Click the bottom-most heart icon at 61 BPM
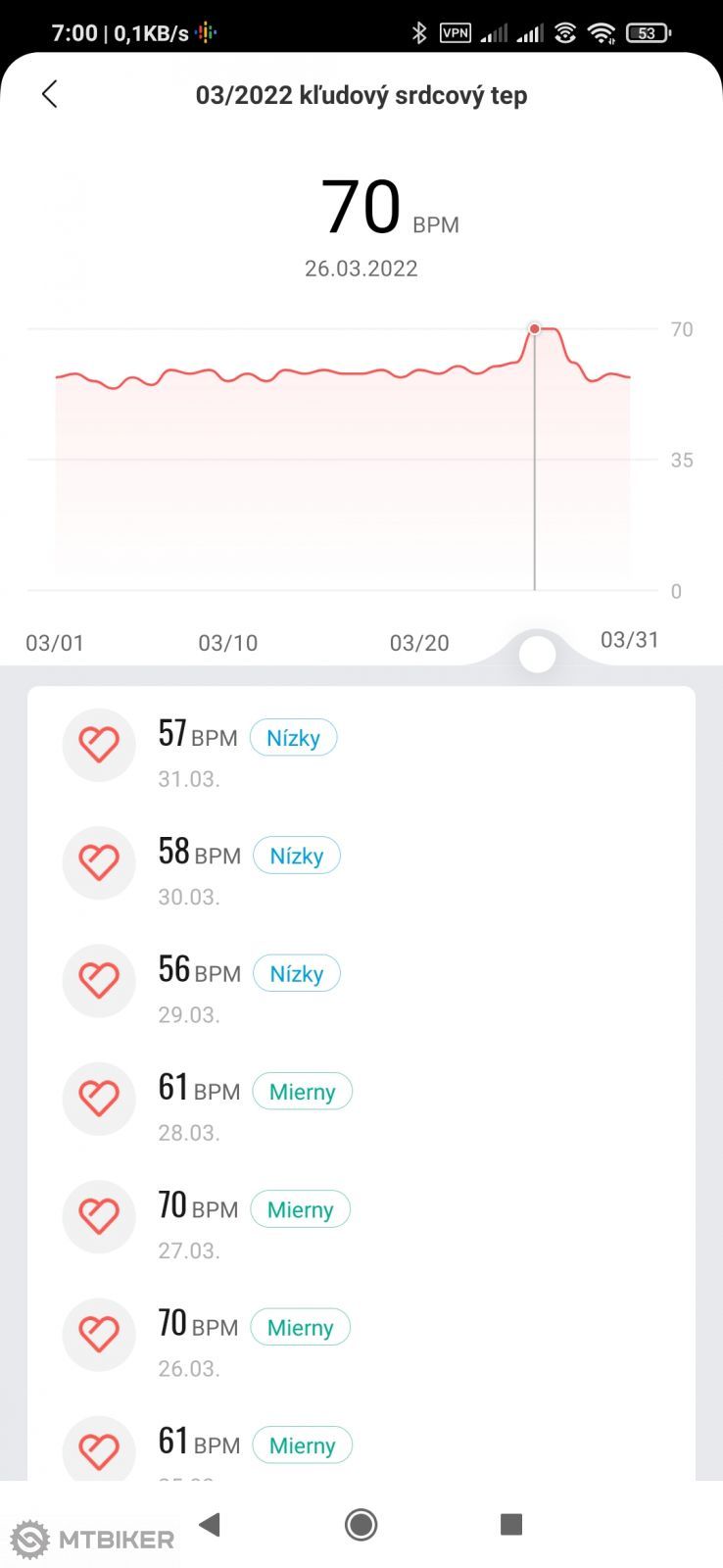Screen dimensions: 723x1568 (x=98, y=1448)
